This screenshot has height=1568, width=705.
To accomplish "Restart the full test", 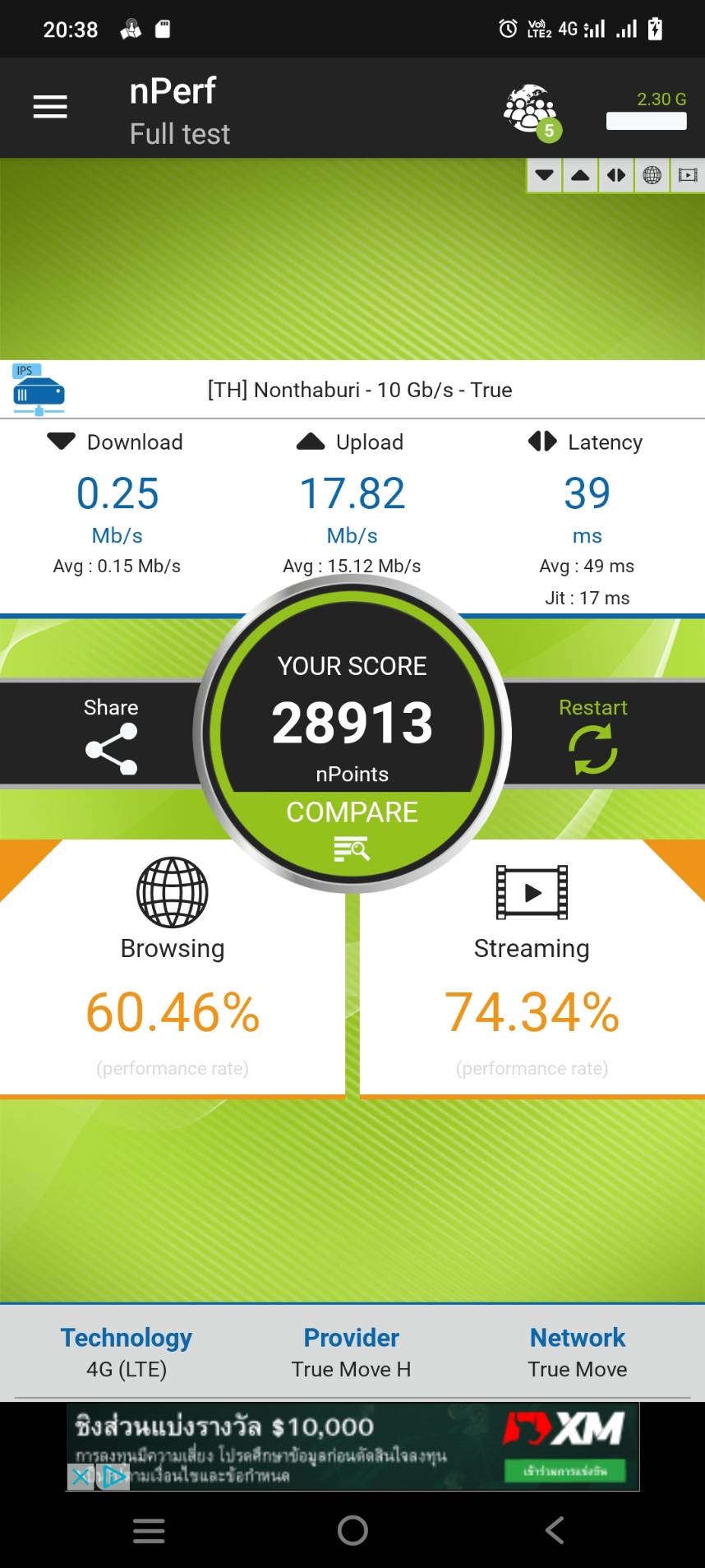I will (x=592, y=736).
